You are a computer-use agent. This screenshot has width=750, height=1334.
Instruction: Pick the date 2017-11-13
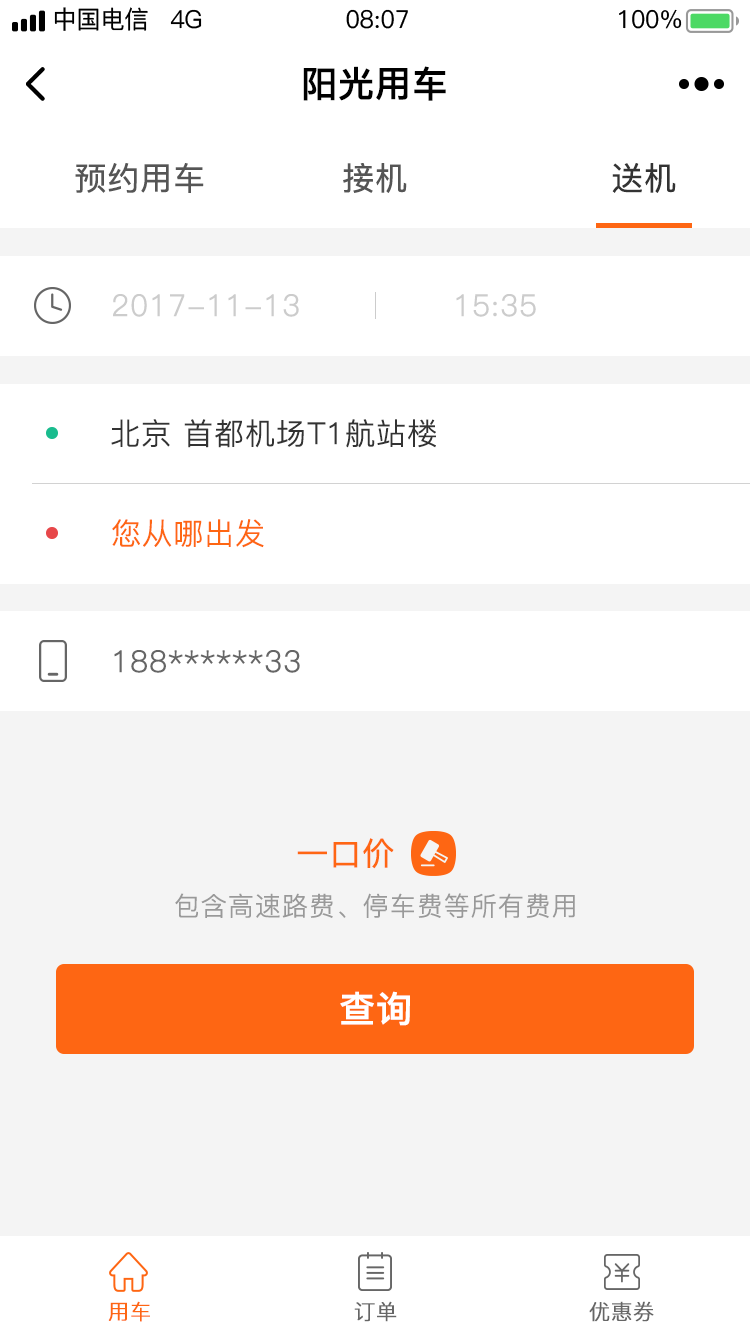click(206, 306)
